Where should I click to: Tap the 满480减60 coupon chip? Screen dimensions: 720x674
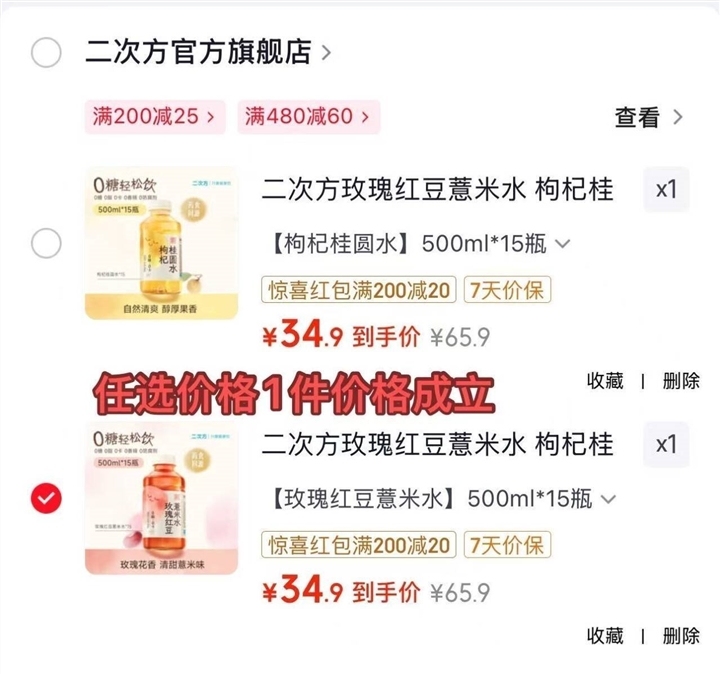pyautogui.click(x=309, y=117)
